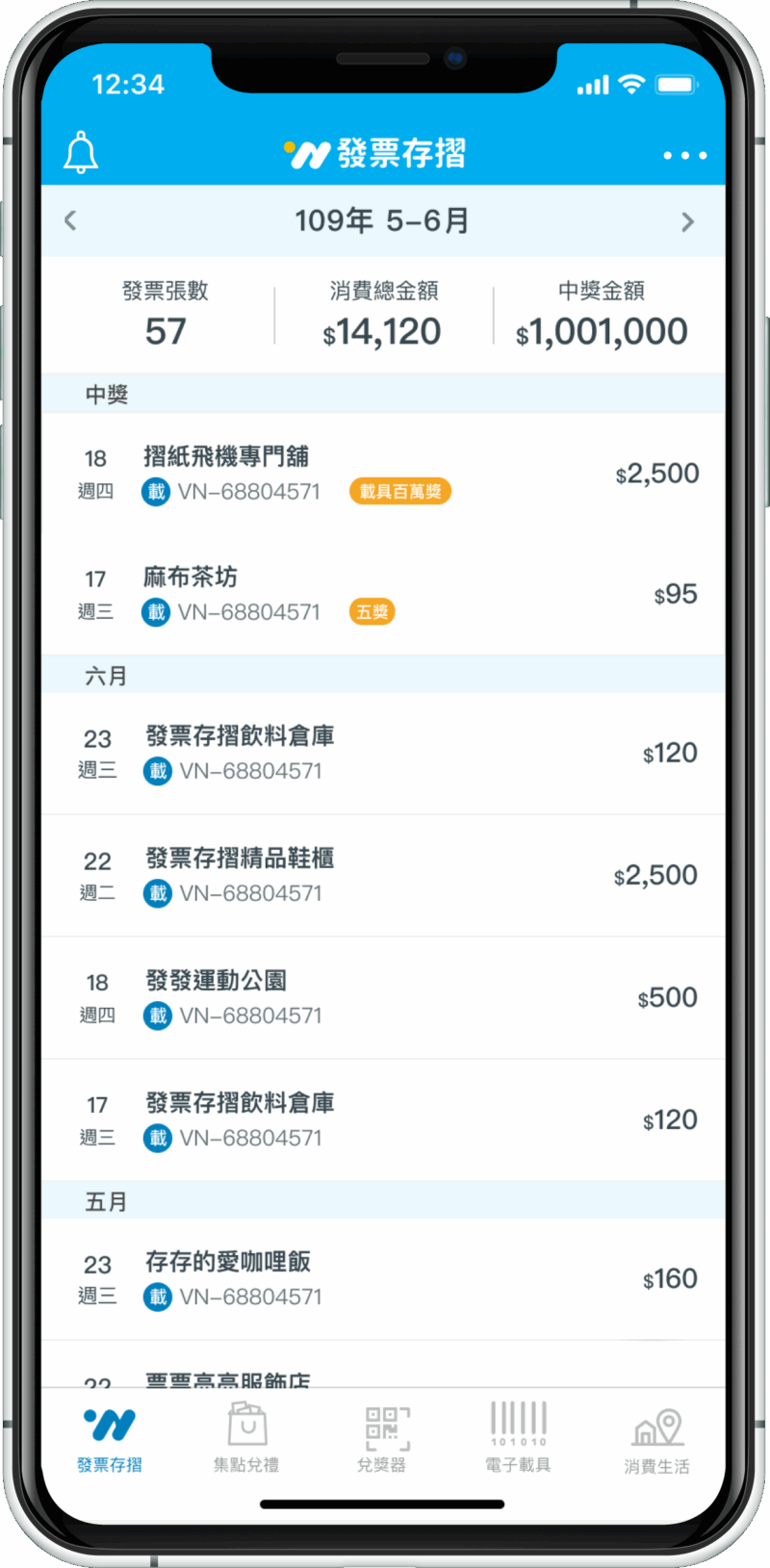Open the 存存的愛咖哩飯 invoice record

(385, 1278)
